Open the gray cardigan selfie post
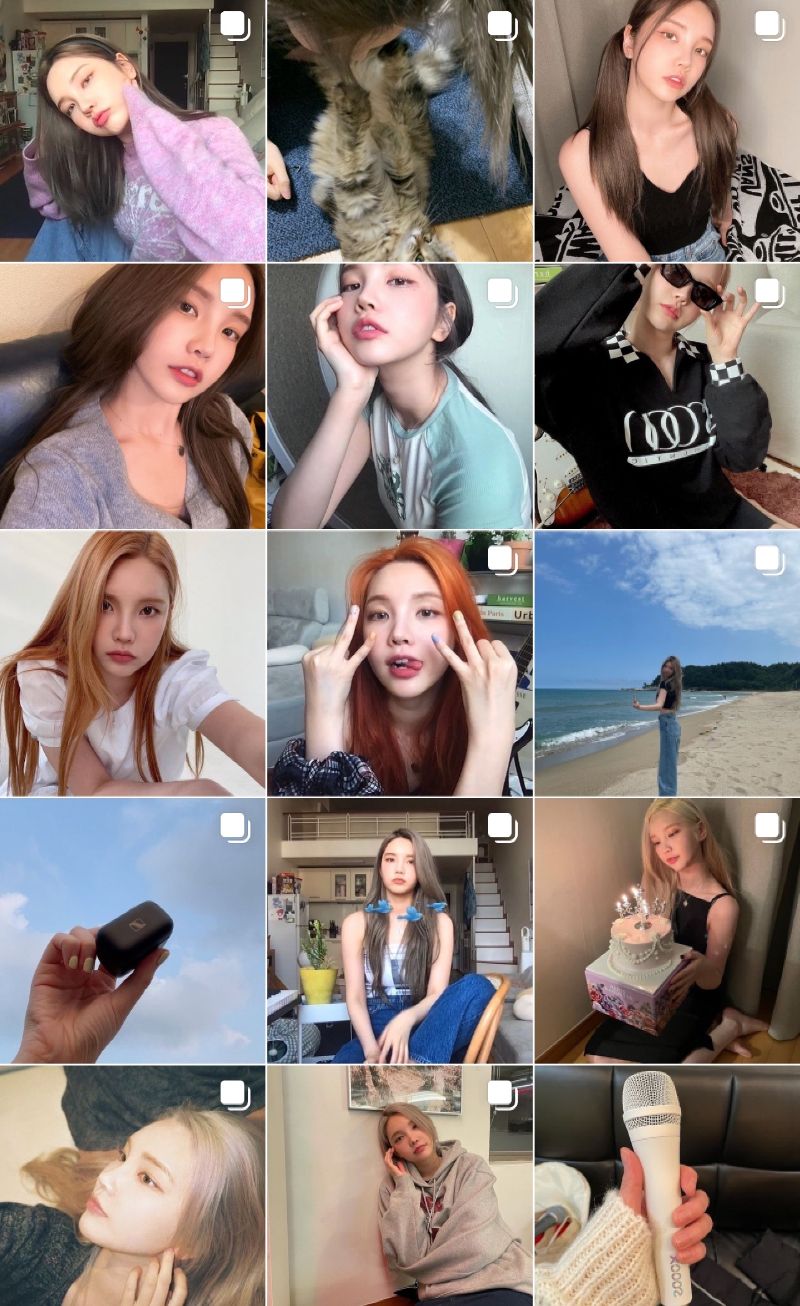Image resolution: width=800 pixels, height=1306 pixels. [132, 396]
